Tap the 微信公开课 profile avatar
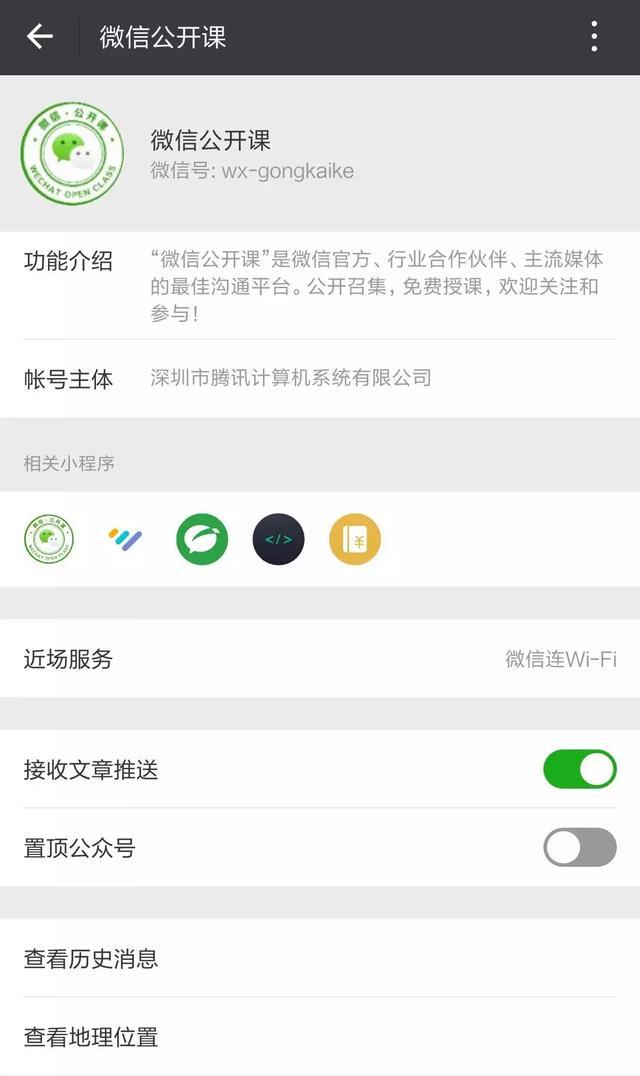Viewport: 640px width, 1076px height. [73, 153]
